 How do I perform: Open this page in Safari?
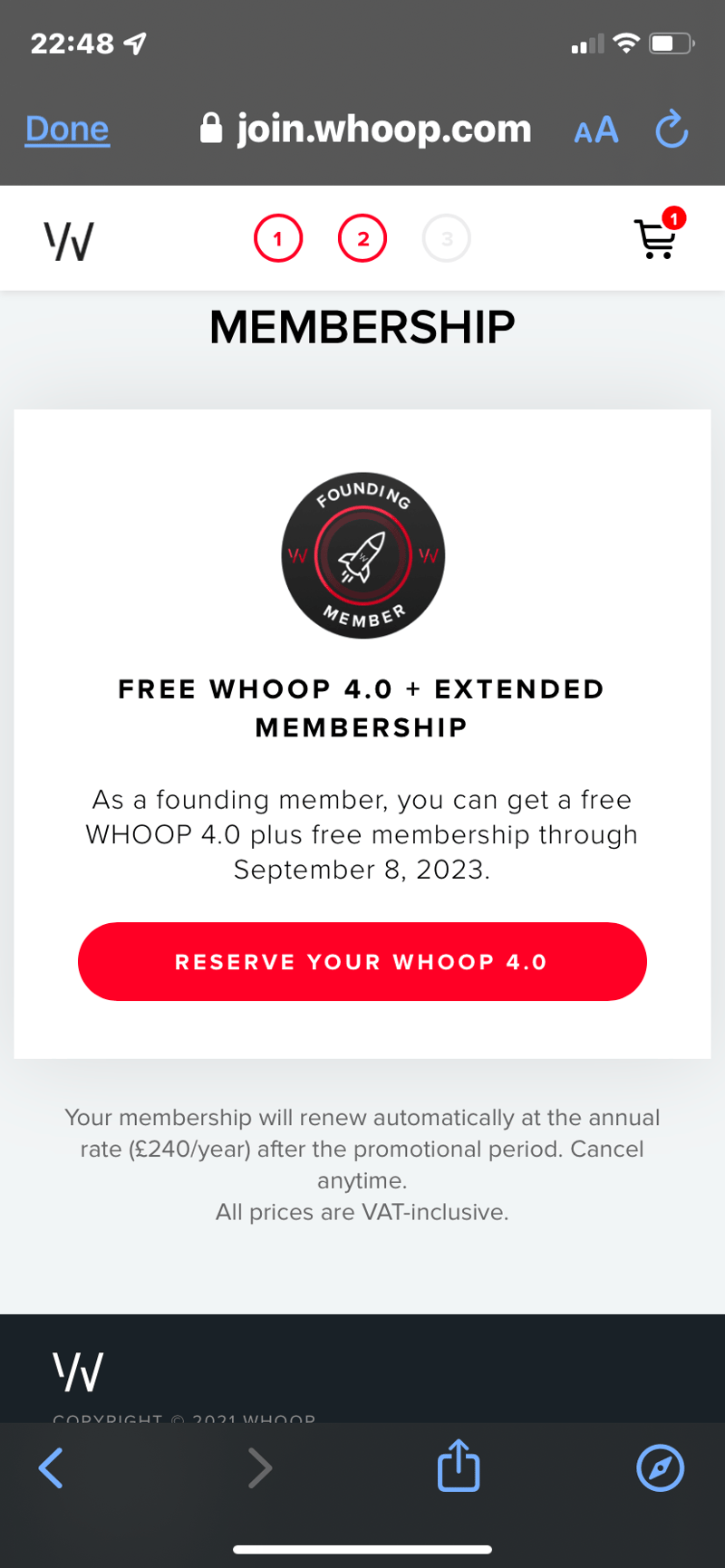point(660,1467)
